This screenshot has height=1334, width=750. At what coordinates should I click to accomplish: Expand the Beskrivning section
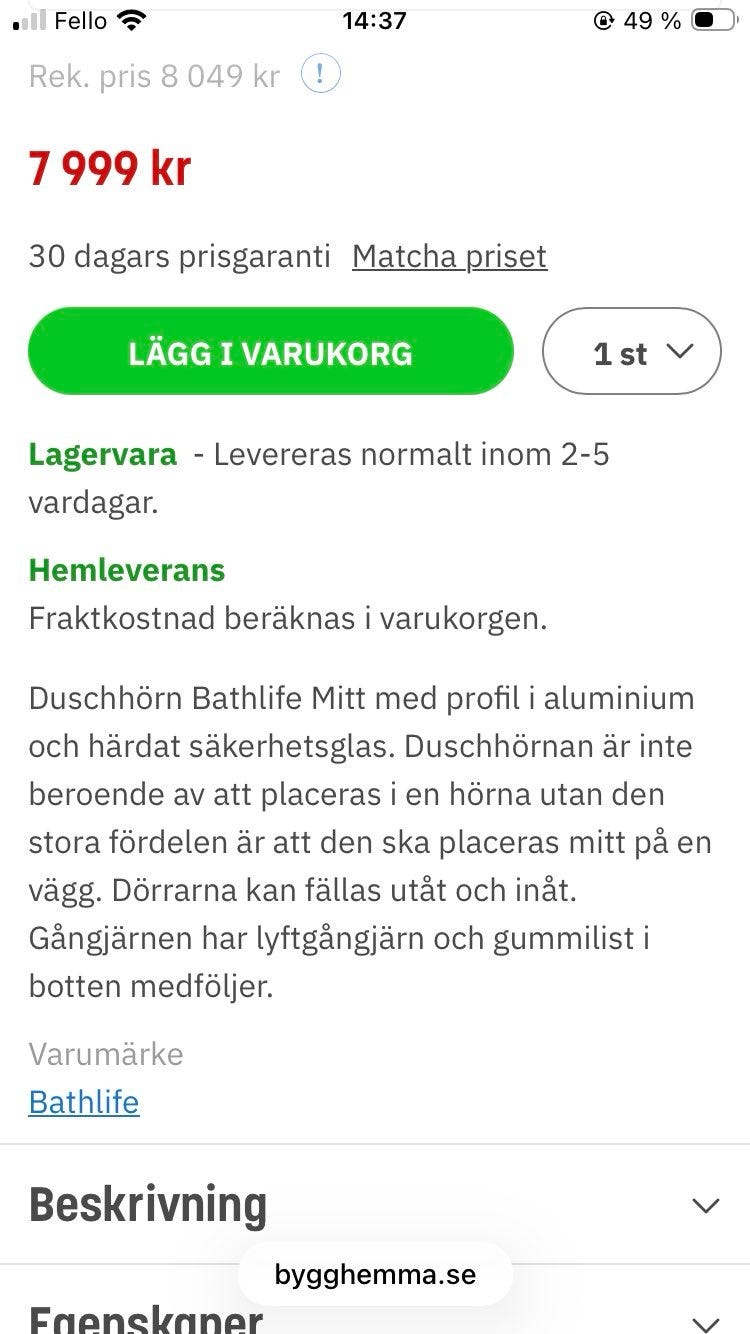[x=147, y=1207]
